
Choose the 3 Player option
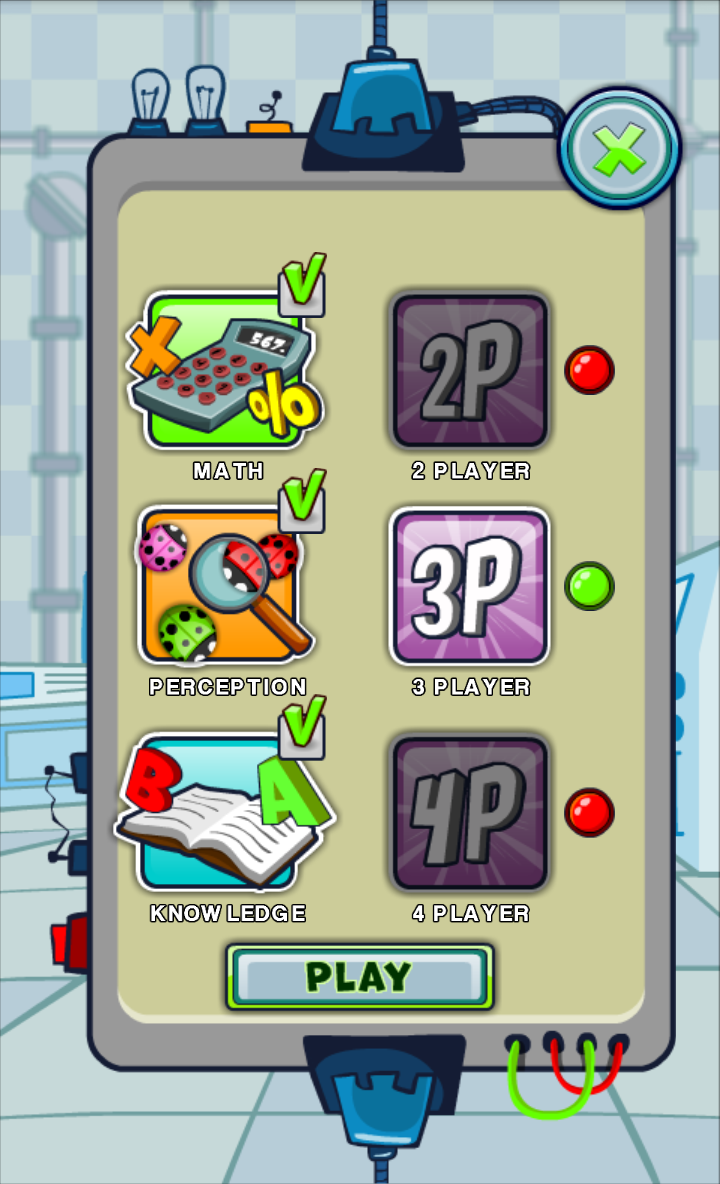pyautogui.click(x=470, y=587)
